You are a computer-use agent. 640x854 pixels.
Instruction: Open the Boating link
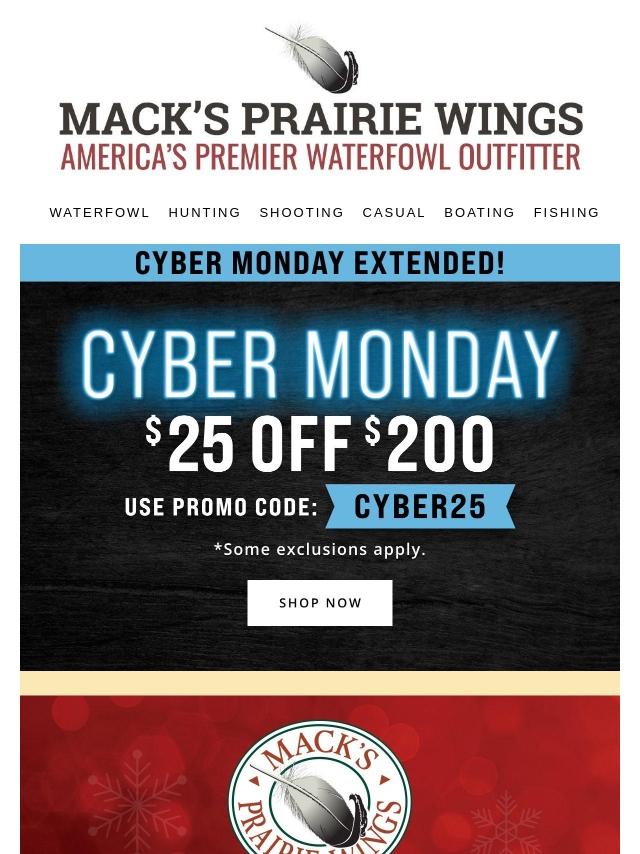point(479,213)
